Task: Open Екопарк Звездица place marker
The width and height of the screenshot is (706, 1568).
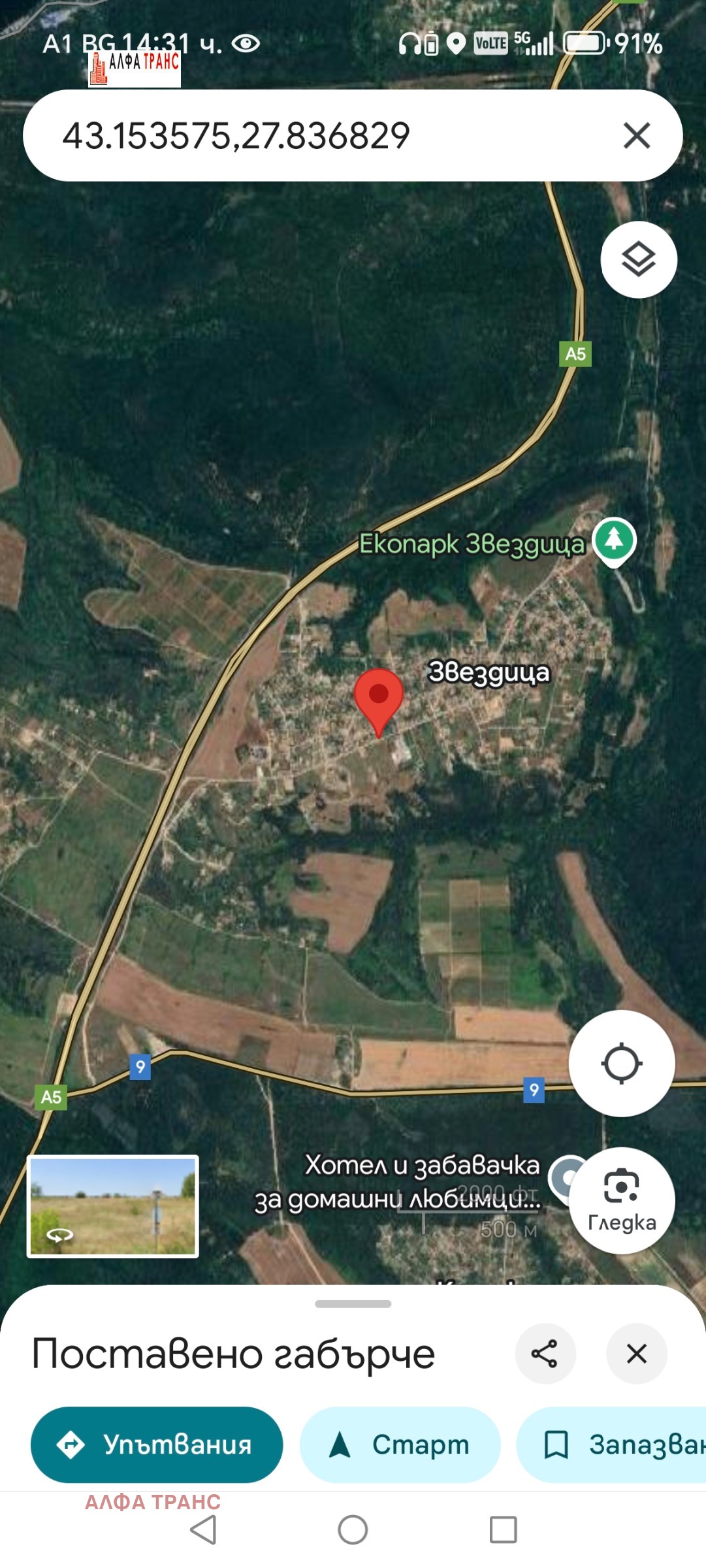Action: point(613,541)
